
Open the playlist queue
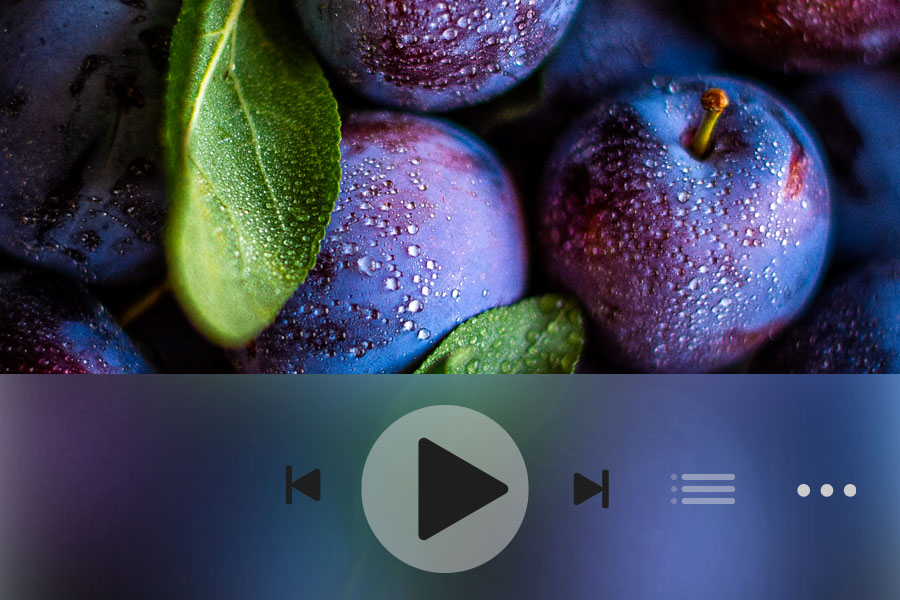coord(703,489)
